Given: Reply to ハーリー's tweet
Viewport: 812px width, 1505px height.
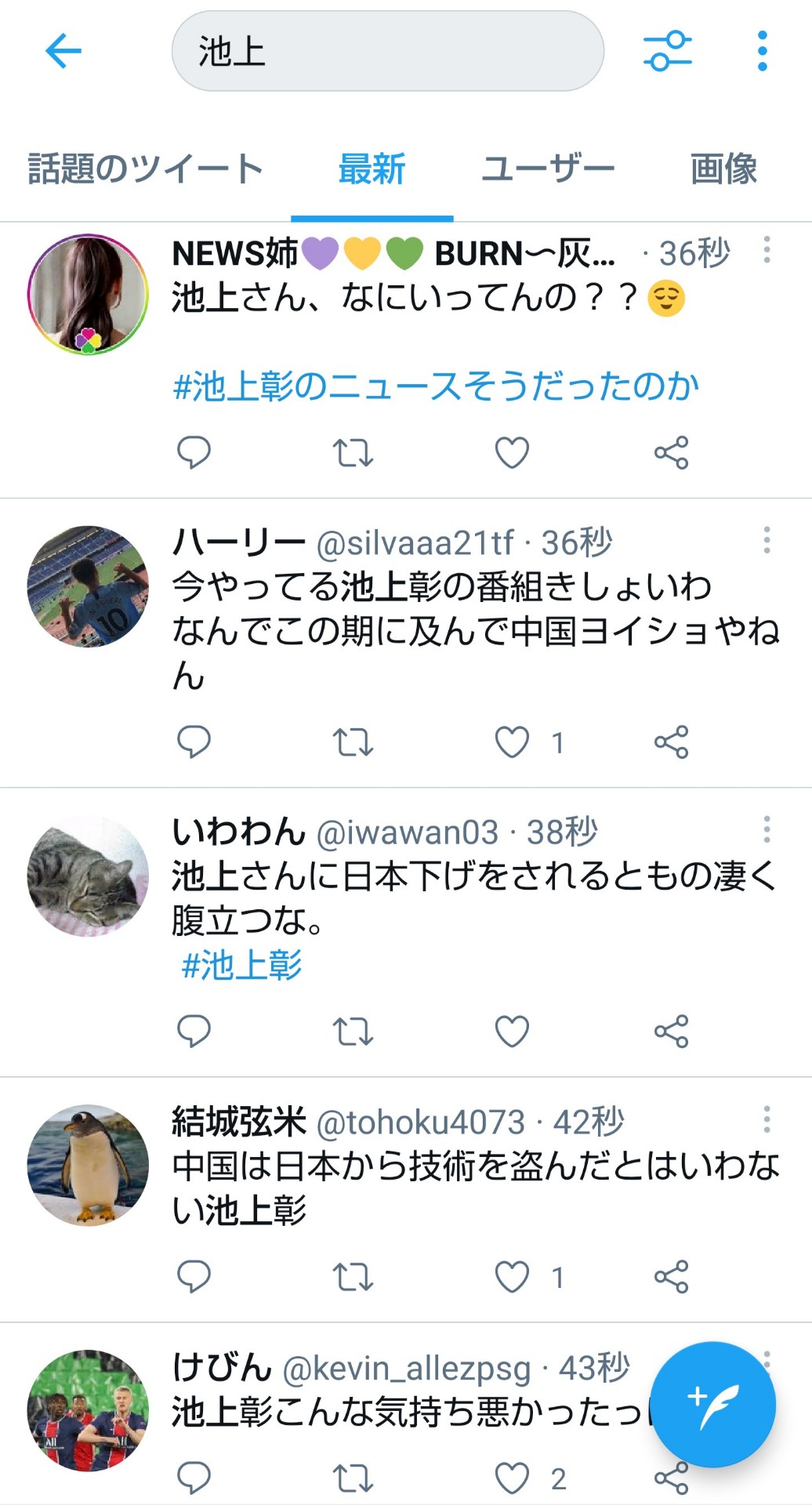Looking at the screenshot, I should (194, 742).
